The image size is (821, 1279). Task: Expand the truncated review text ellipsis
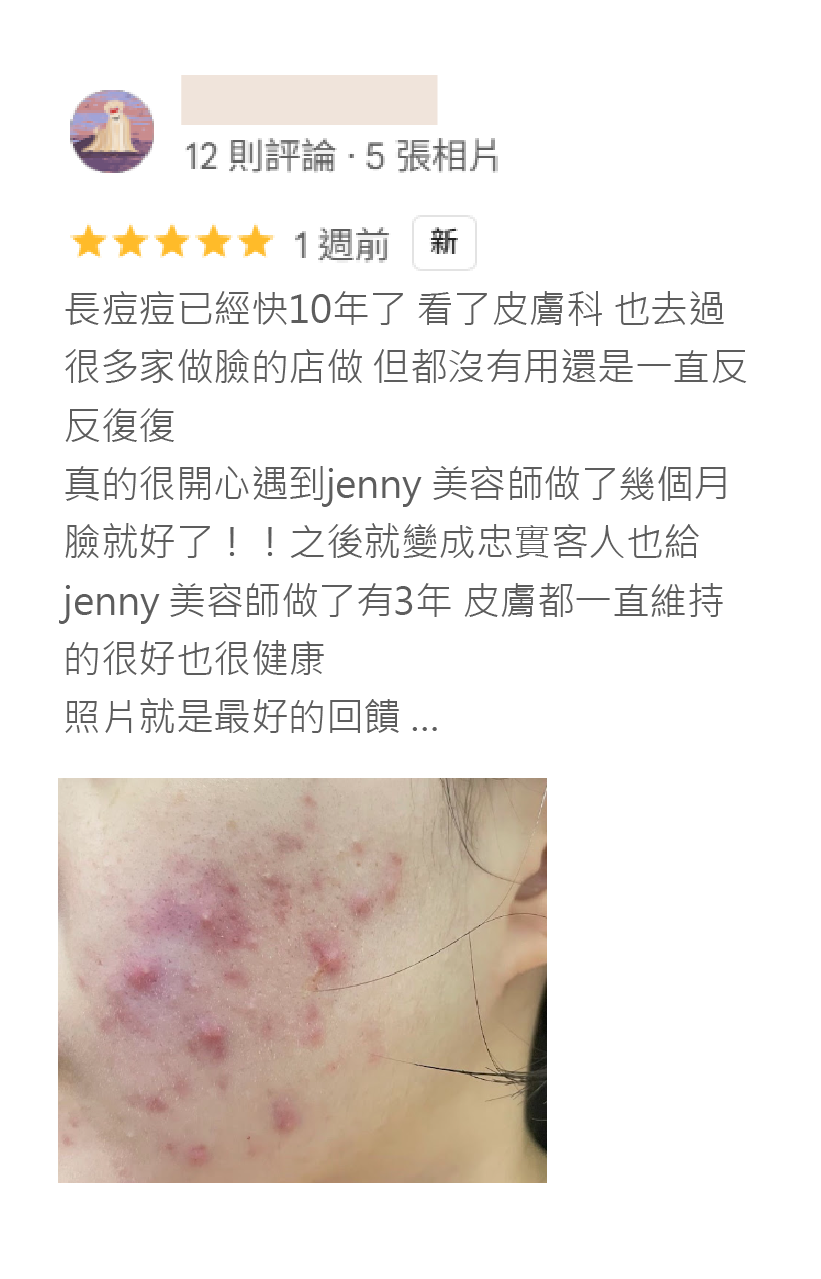click(425, 720)
